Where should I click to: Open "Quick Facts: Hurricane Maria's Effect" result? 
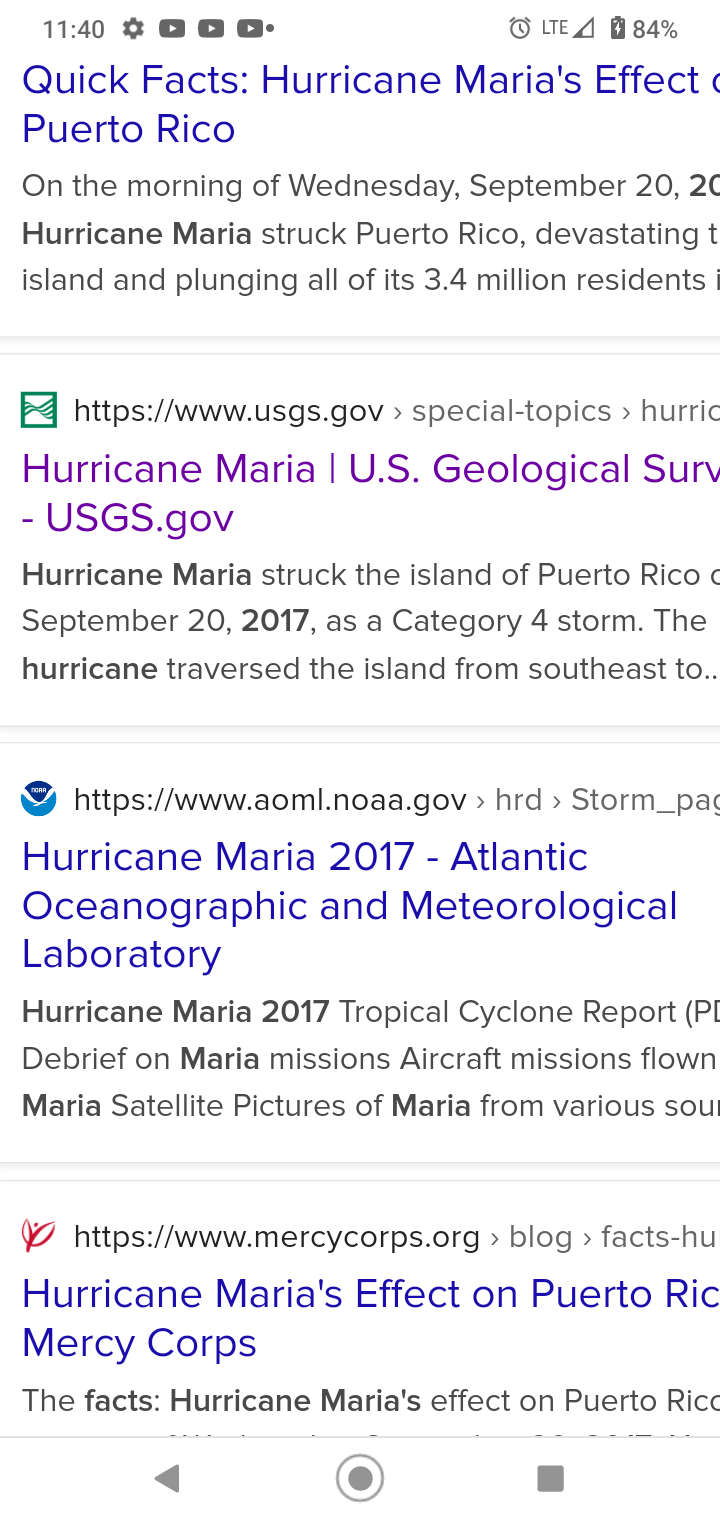(x=300, y=103)
